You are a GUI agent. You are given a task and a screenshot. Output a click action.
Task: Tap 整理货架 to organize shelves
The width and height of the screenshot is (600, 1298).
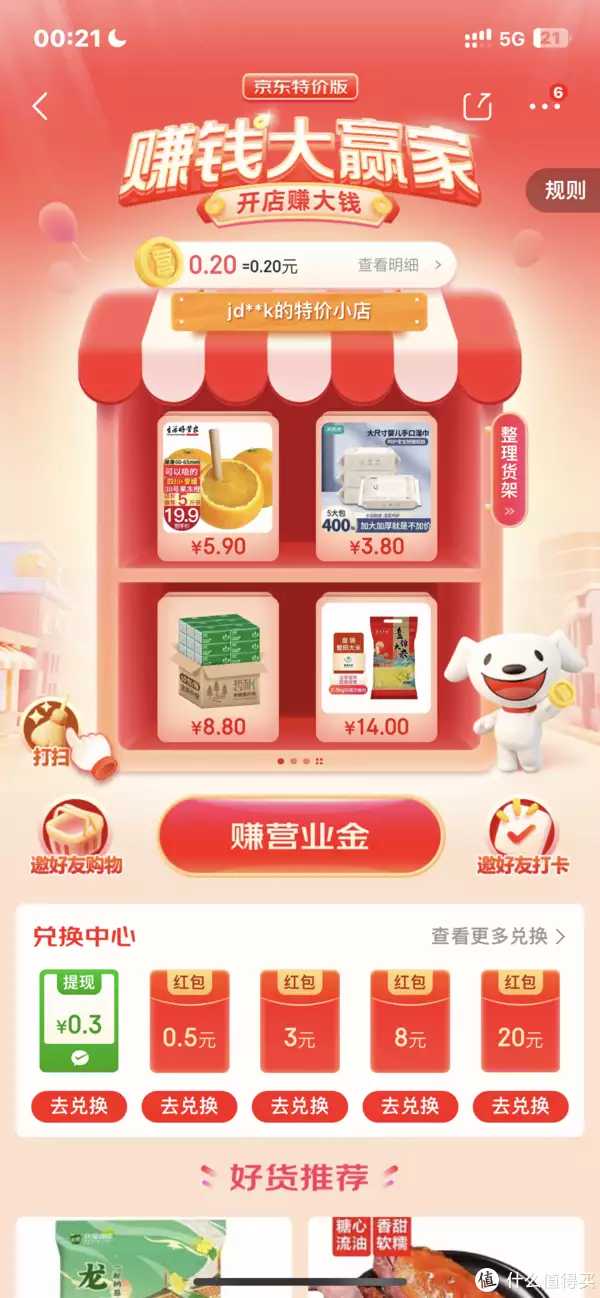[x=509, y=469]
